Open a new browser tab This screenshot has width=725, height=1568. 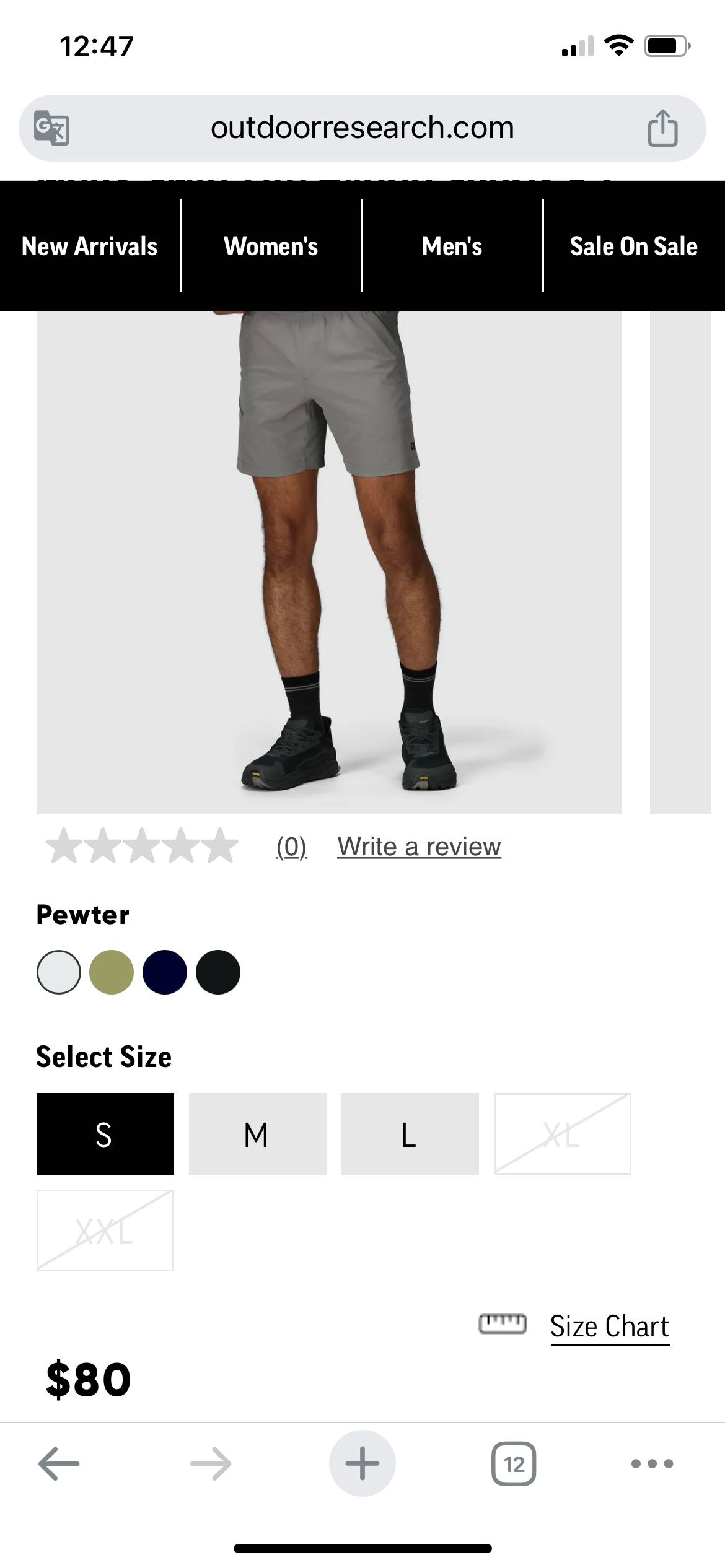click(x=362, y=1463)
